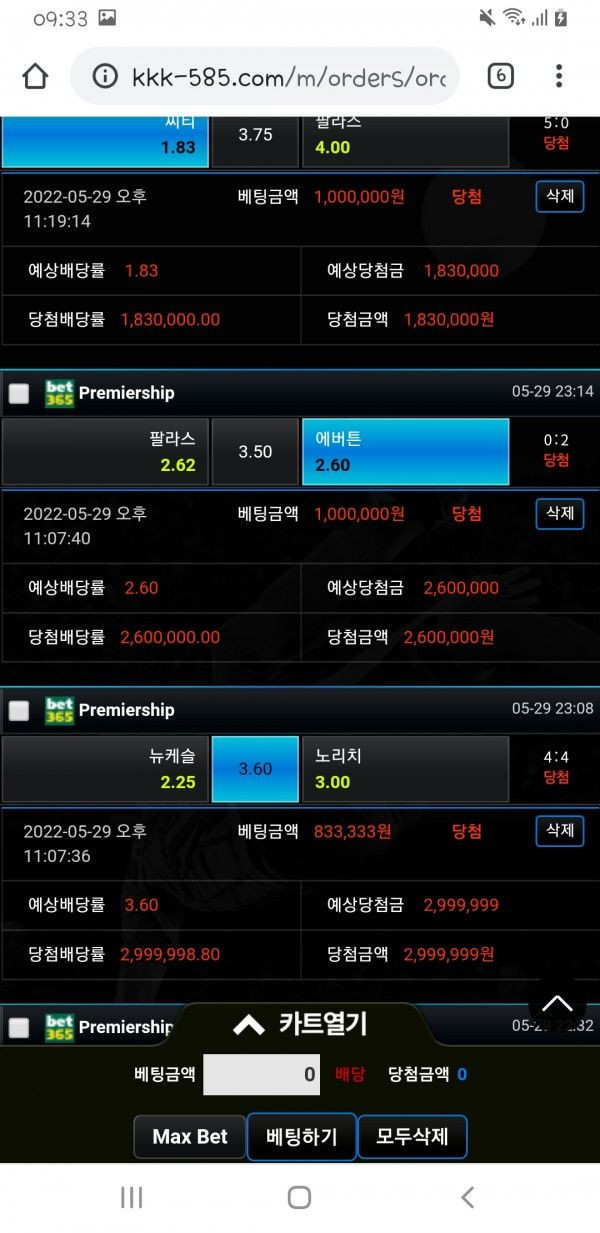600x1233 pixels.
Task: Place the bet with 베팅하기
Action: coord(301,1137)
